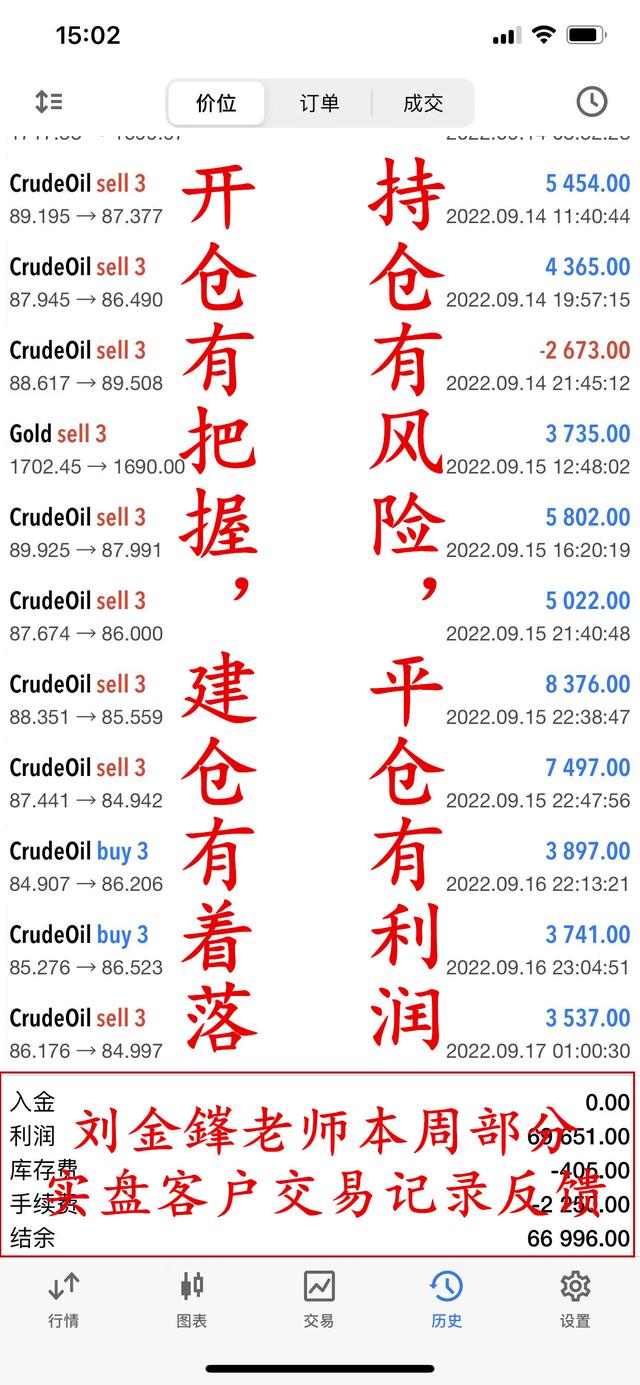Switch to the 交易 tab
This screenshot has height=1385, width=640.
319,1300
